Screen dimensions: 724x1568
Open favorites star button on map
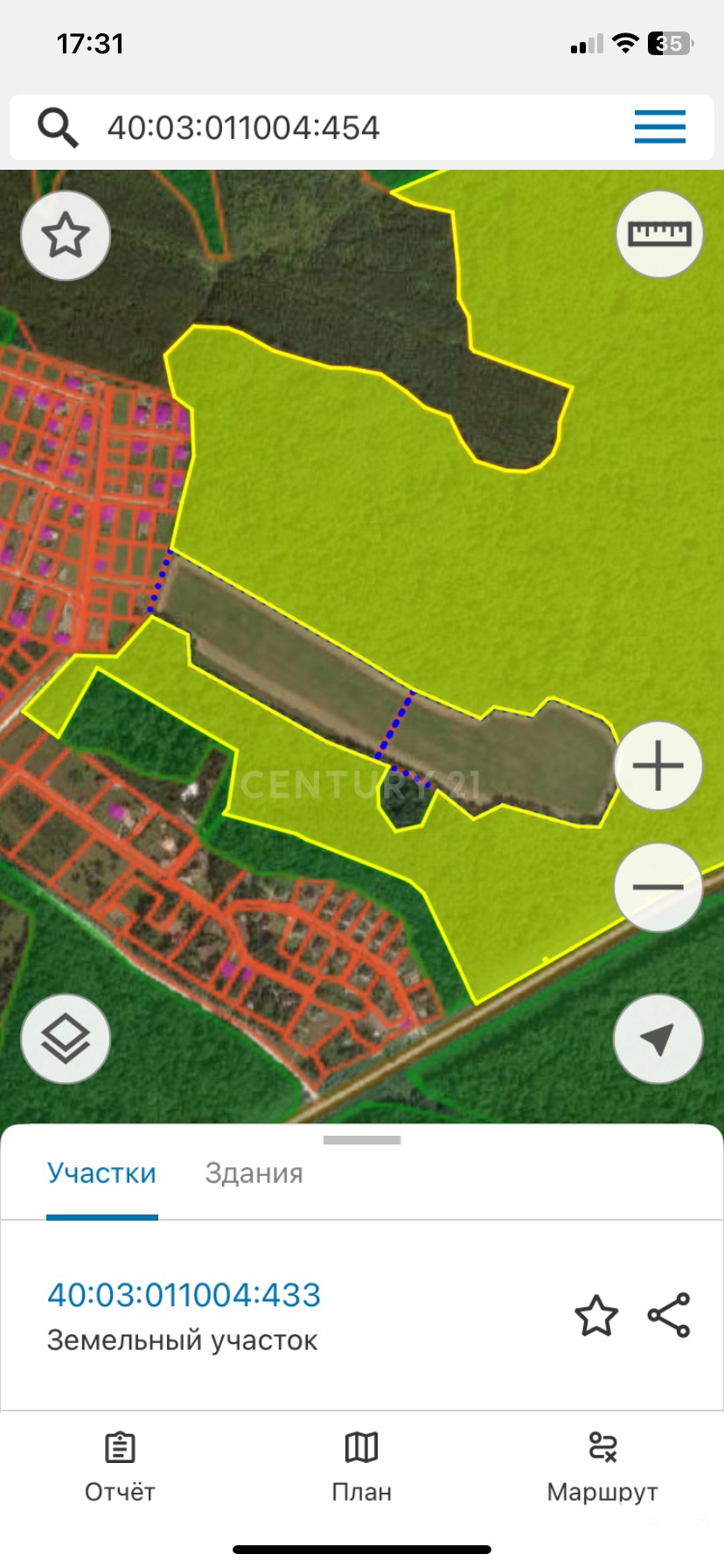pos(66,235)
